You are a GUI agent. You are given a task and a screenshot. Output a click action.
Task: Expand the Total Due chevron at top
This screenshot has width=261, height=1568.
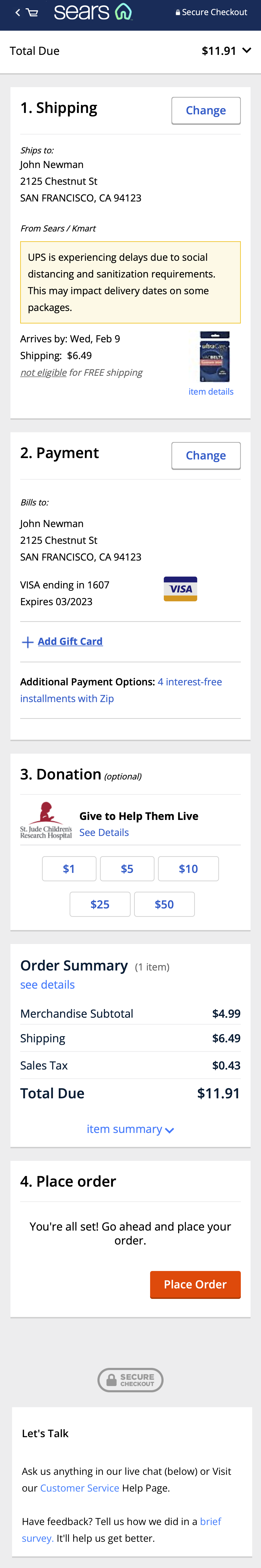point(246,50)
